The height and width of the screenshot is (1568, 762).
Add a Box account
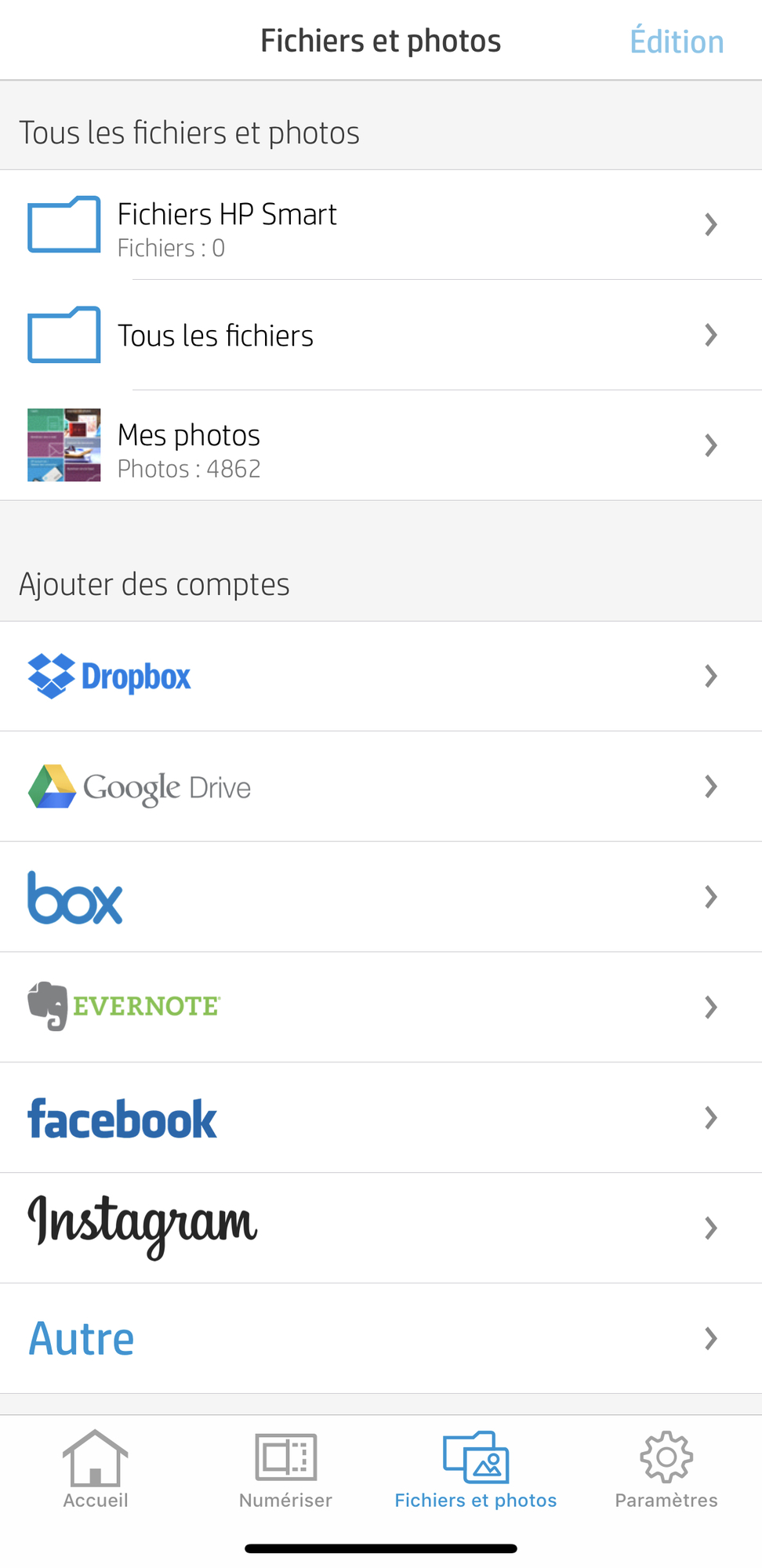[381, 897]
